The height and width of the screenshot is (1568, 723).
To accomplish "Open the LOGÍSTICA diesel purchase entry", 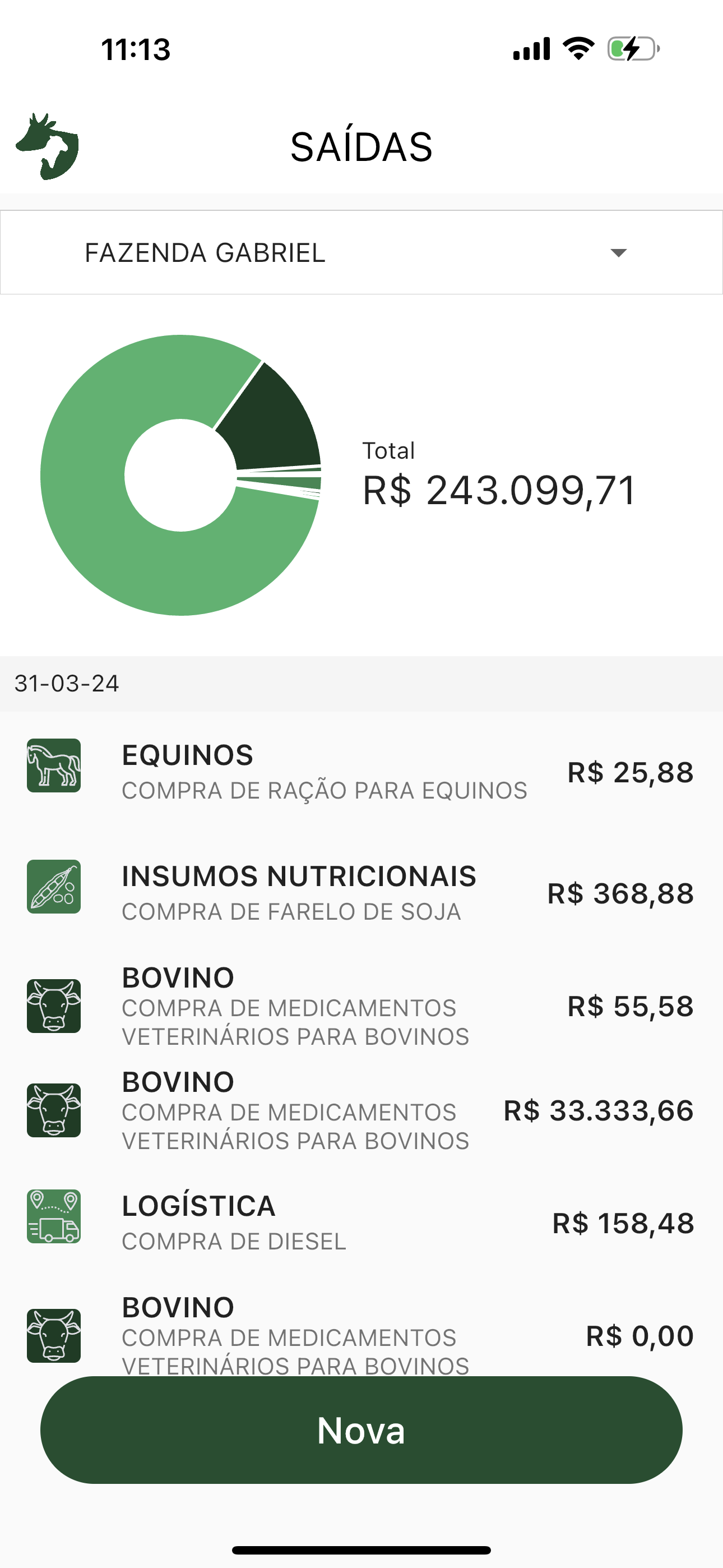I will click(360, 1223).
